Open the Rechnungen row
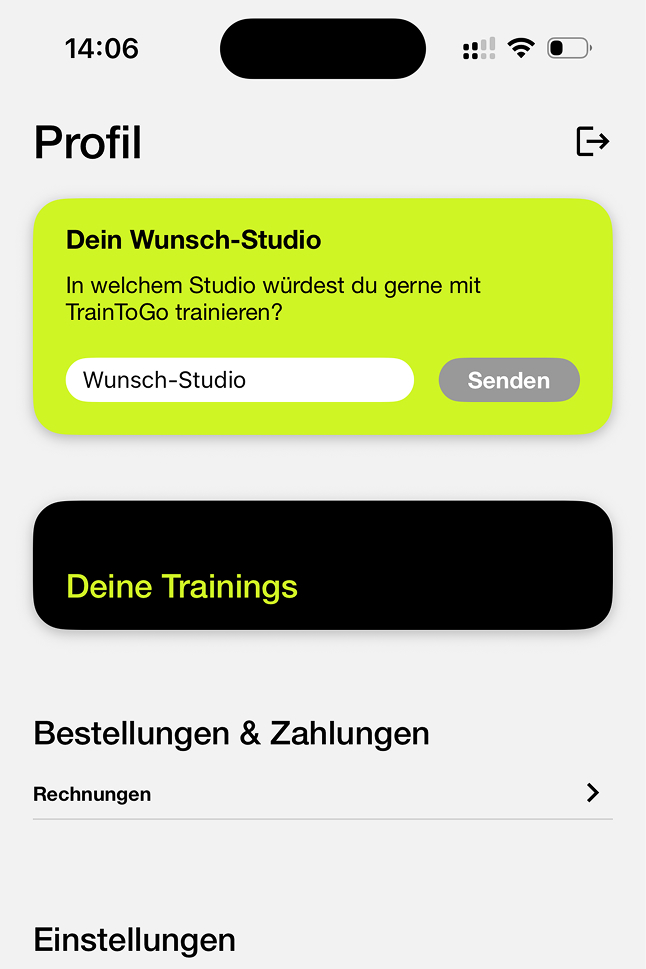Viewport: 646px width, 969px height. click(x=322, y=794)
